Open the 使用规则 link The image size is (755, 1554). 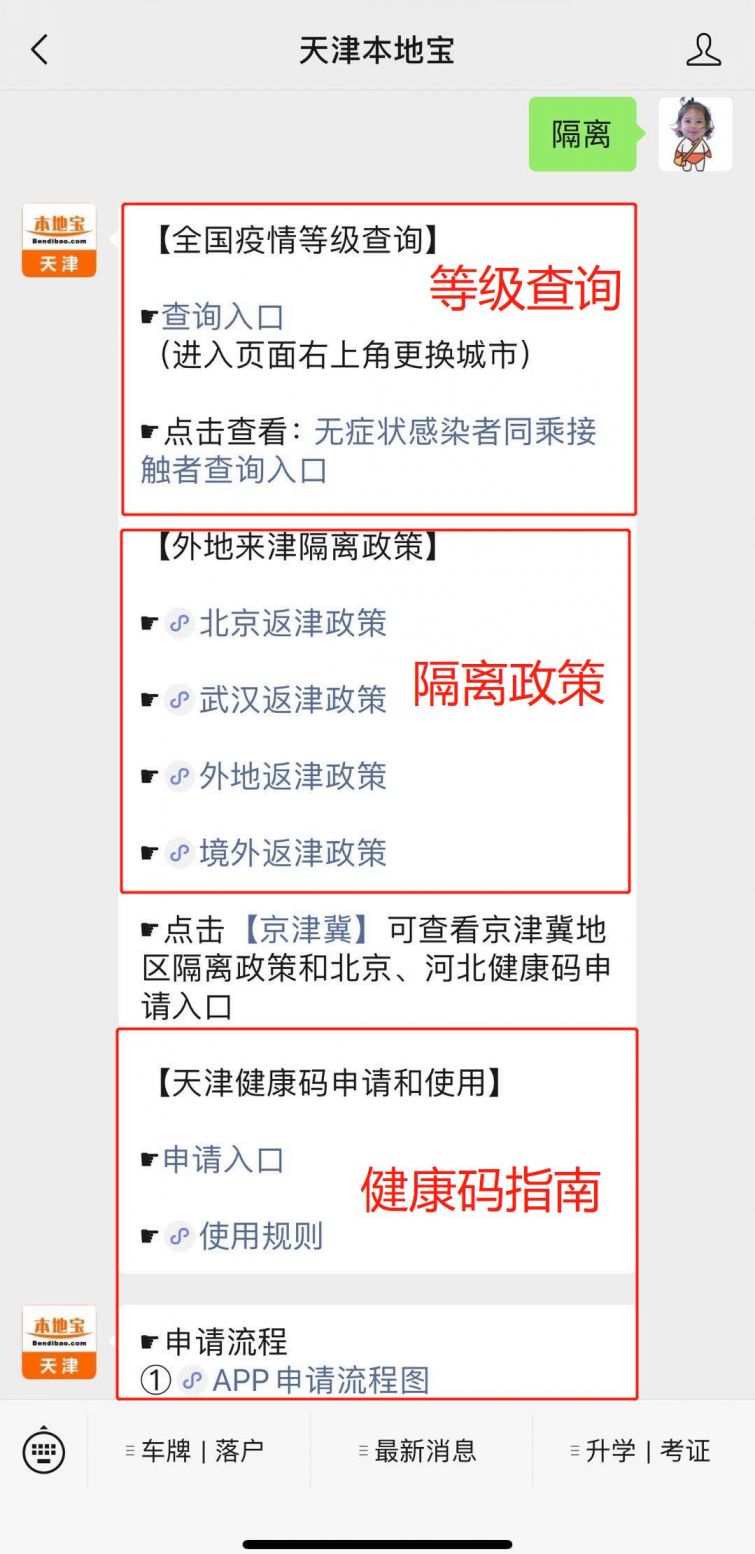[x=260, y=1236]
